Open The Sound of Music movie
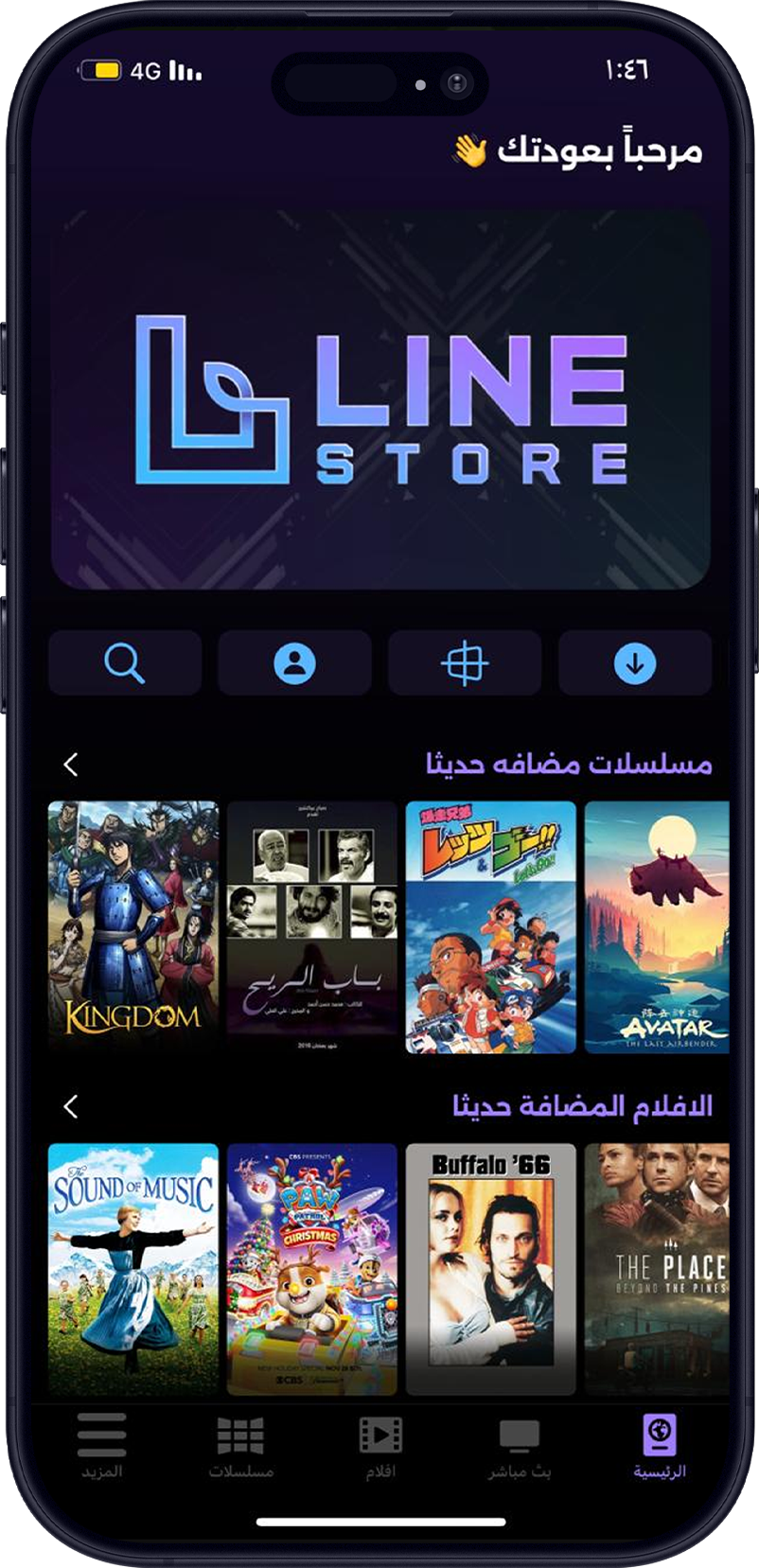This screenshot has height=1568, width=759. [133, 1269]
